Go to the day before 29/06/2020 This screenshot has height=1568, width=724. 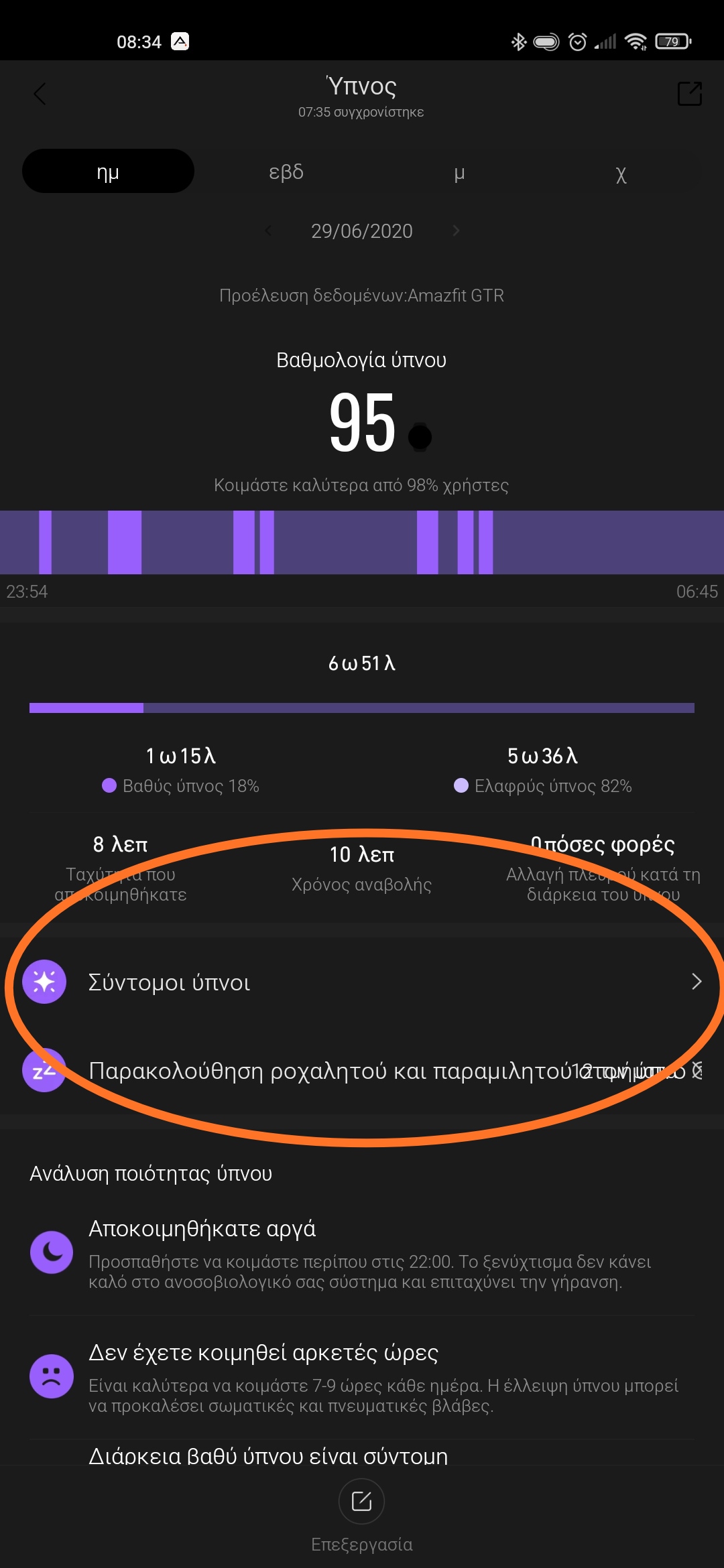(x=268, y=231)
